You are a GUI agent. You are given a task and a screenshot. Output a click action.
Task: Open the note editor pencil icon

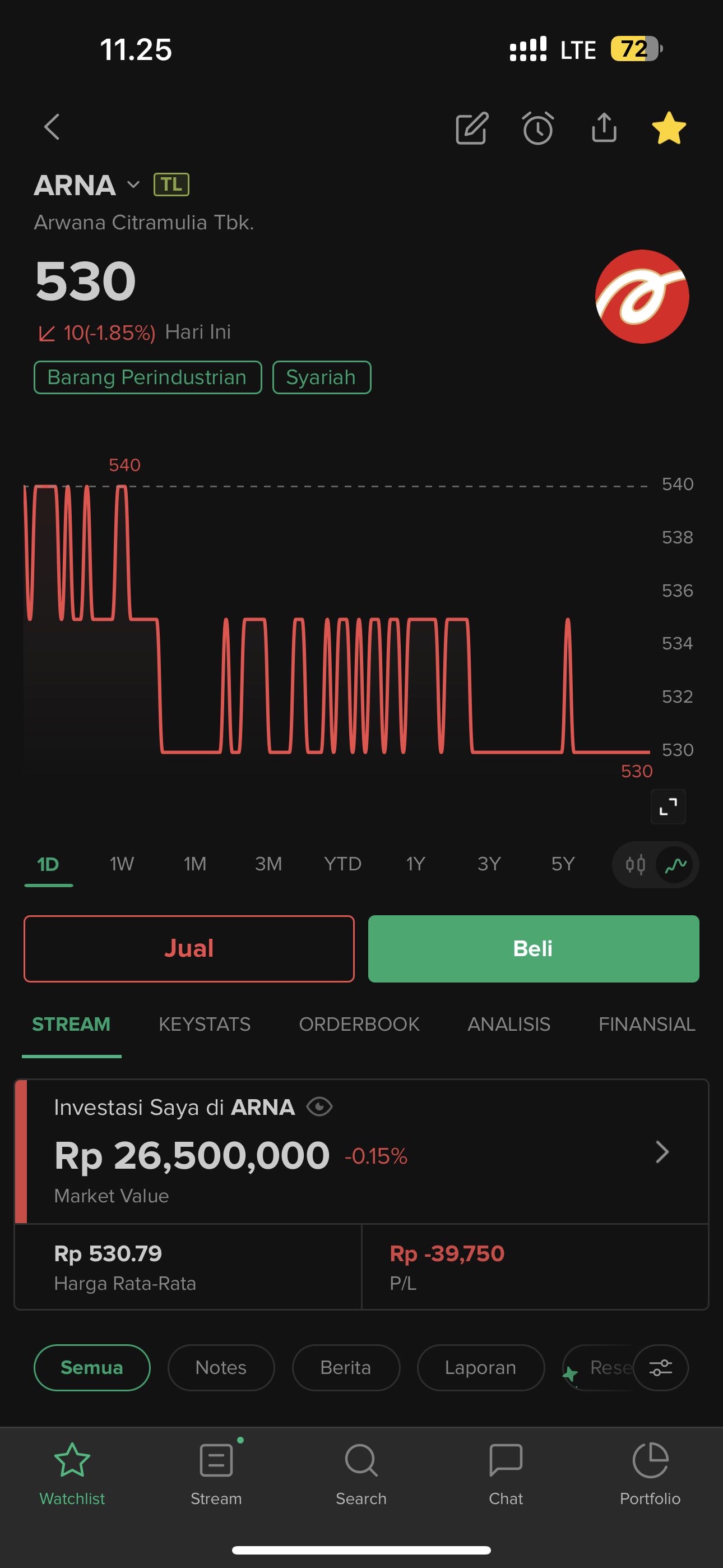[x=472, y=128]
